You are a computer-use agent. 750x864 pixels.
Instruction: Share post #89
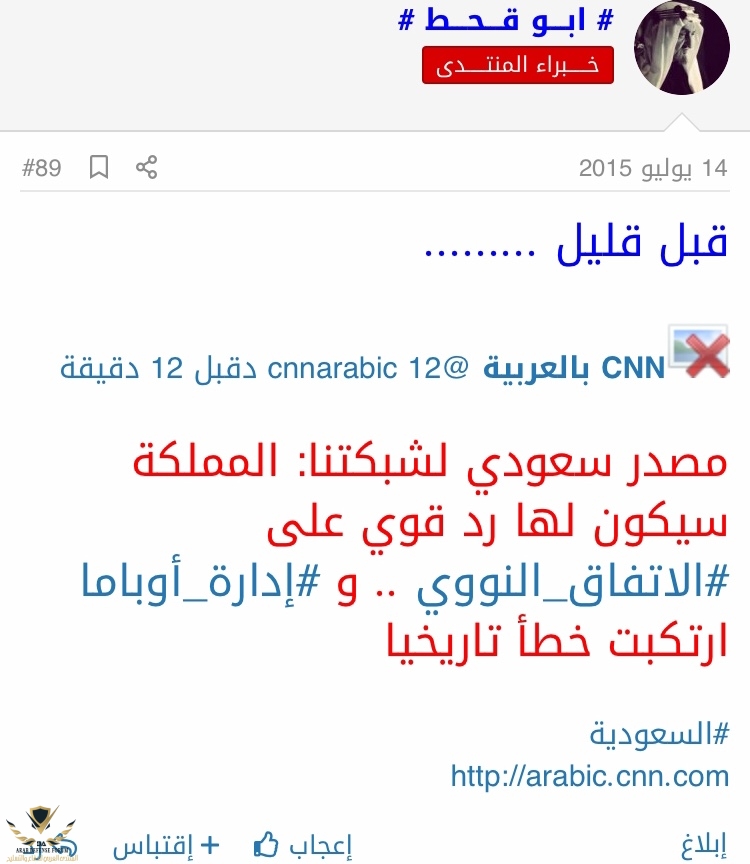tap(147, 167)
